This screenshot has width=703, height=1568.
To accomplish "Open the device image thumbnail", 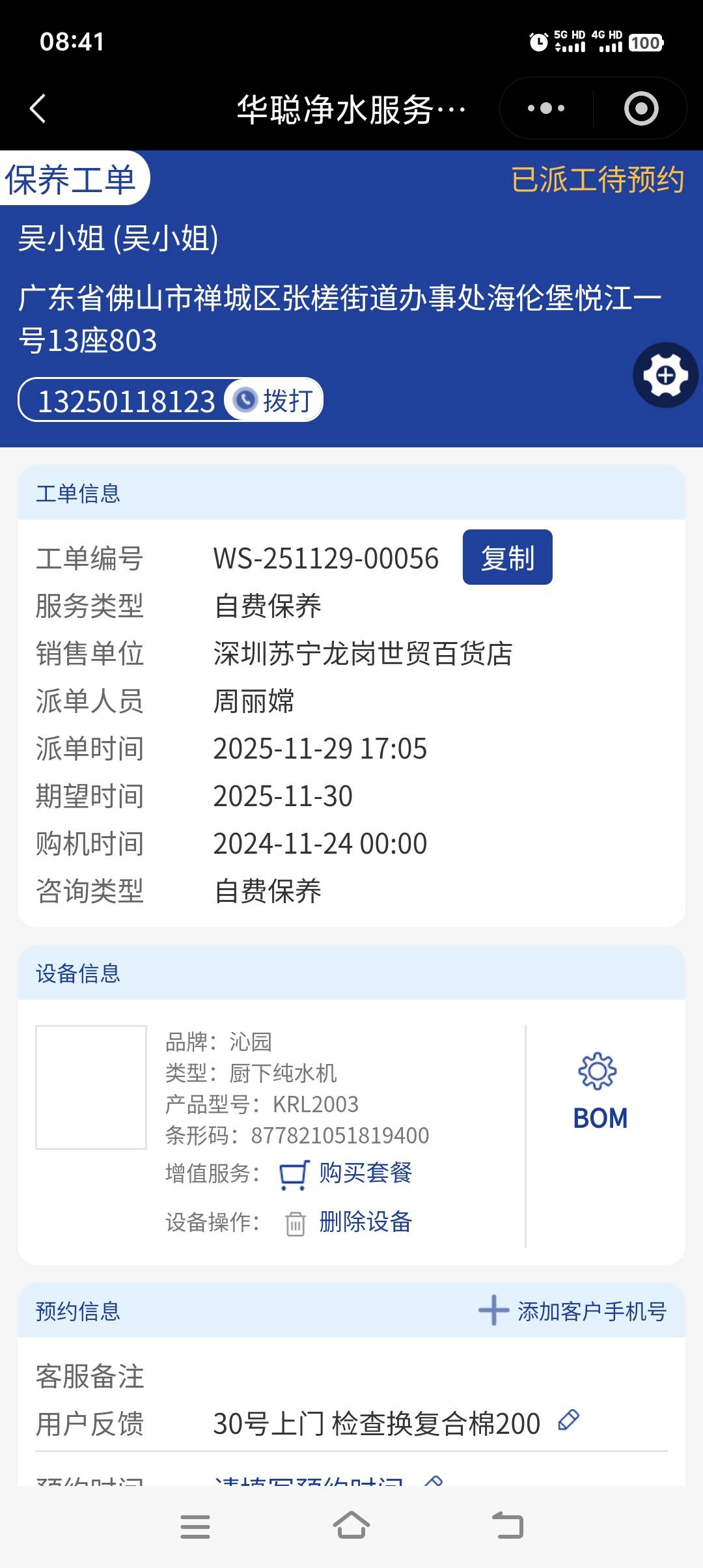I will [91, 1087].
